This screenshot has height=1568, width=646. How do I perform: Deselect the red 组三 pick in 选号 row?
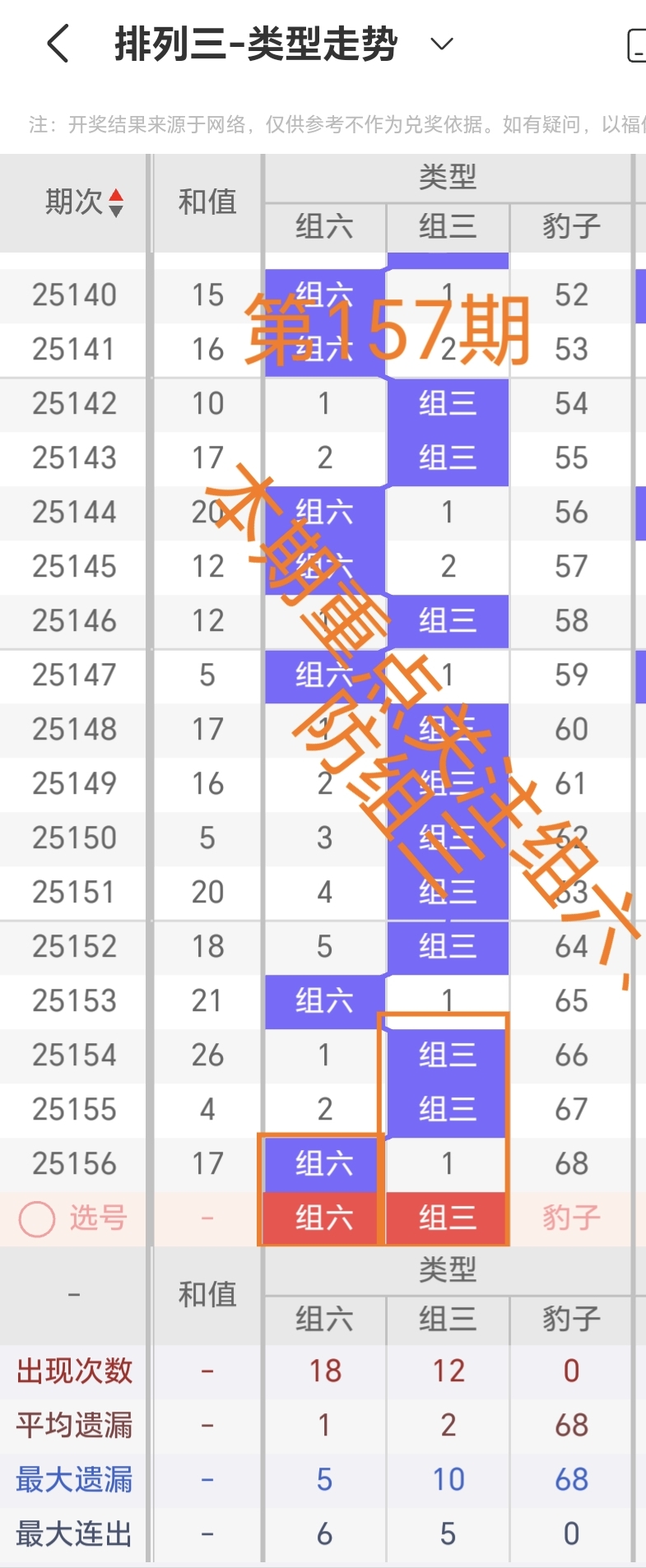445,1218
